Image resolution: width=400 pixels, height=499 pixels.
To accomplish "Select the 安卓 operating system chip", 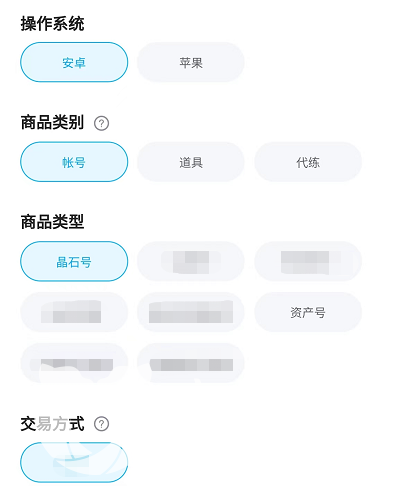I will pos(74,62).
